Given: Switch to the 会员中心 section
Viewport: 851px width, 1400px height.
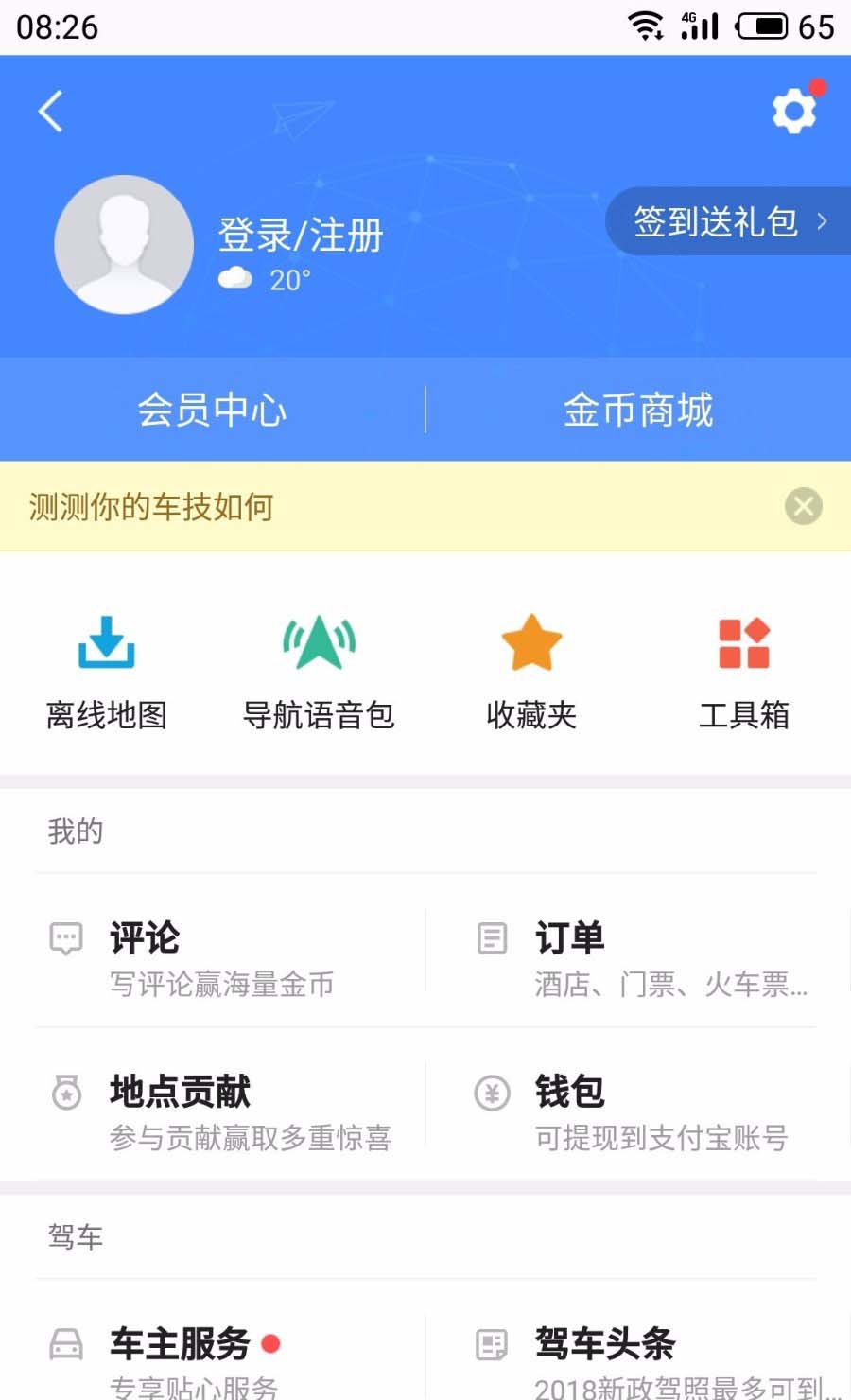Looking at the screenshot, I should pos(213,409).
